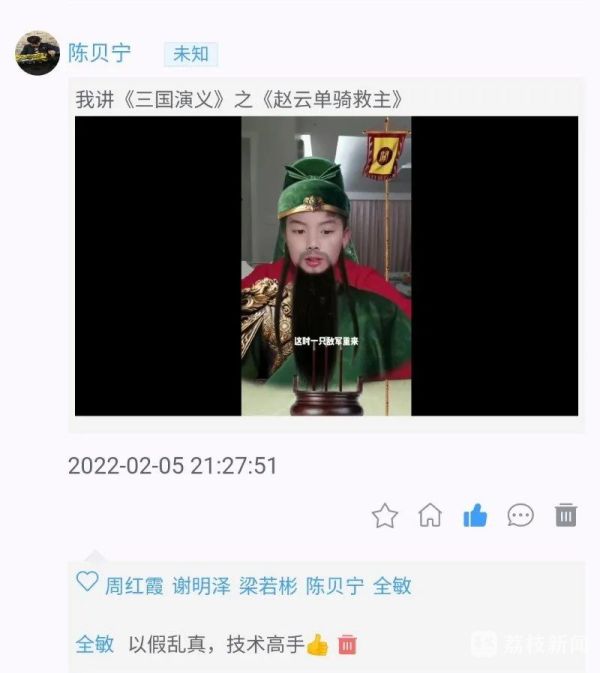This screenshot has width=600, height=673.
Task: Open 陈贝宁's profile picture
Action: point(38,53)
